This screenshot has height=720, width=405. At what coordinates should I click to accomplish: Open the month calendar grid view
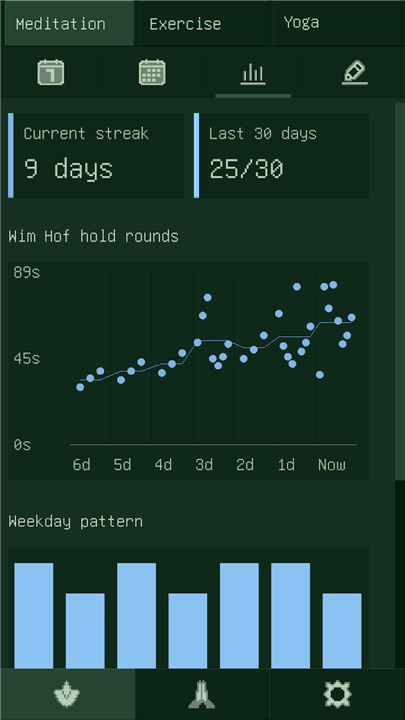(x=152, y=73)
